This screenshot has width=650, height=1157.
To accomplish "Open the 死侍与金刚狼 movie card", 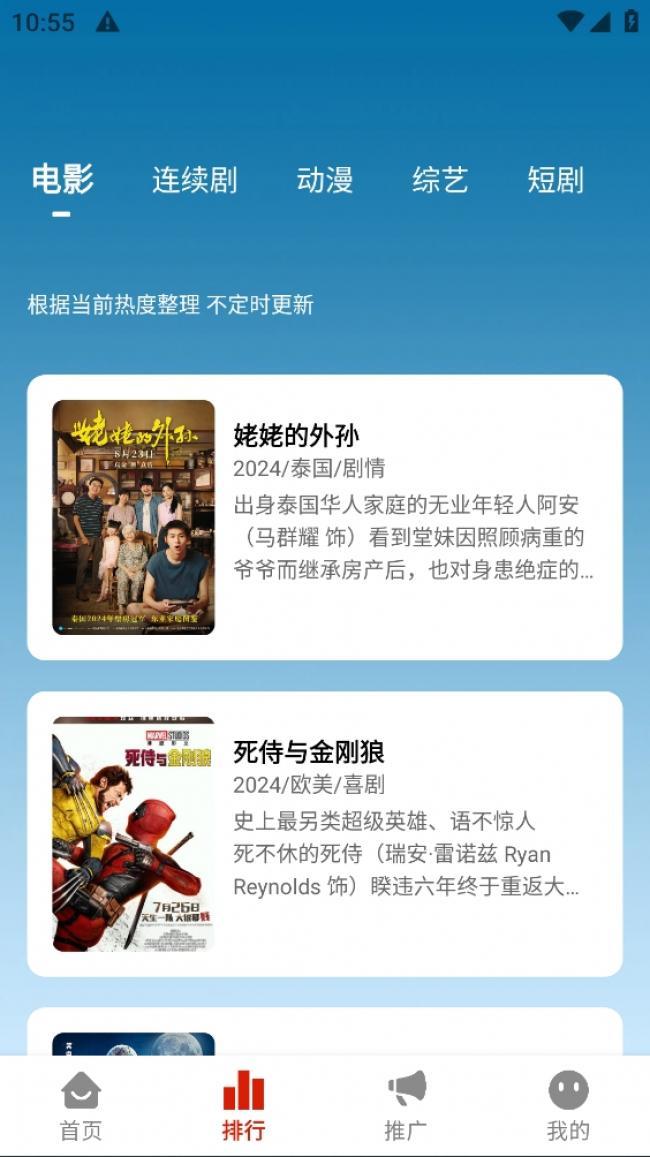I will click(x=325, y=834).
